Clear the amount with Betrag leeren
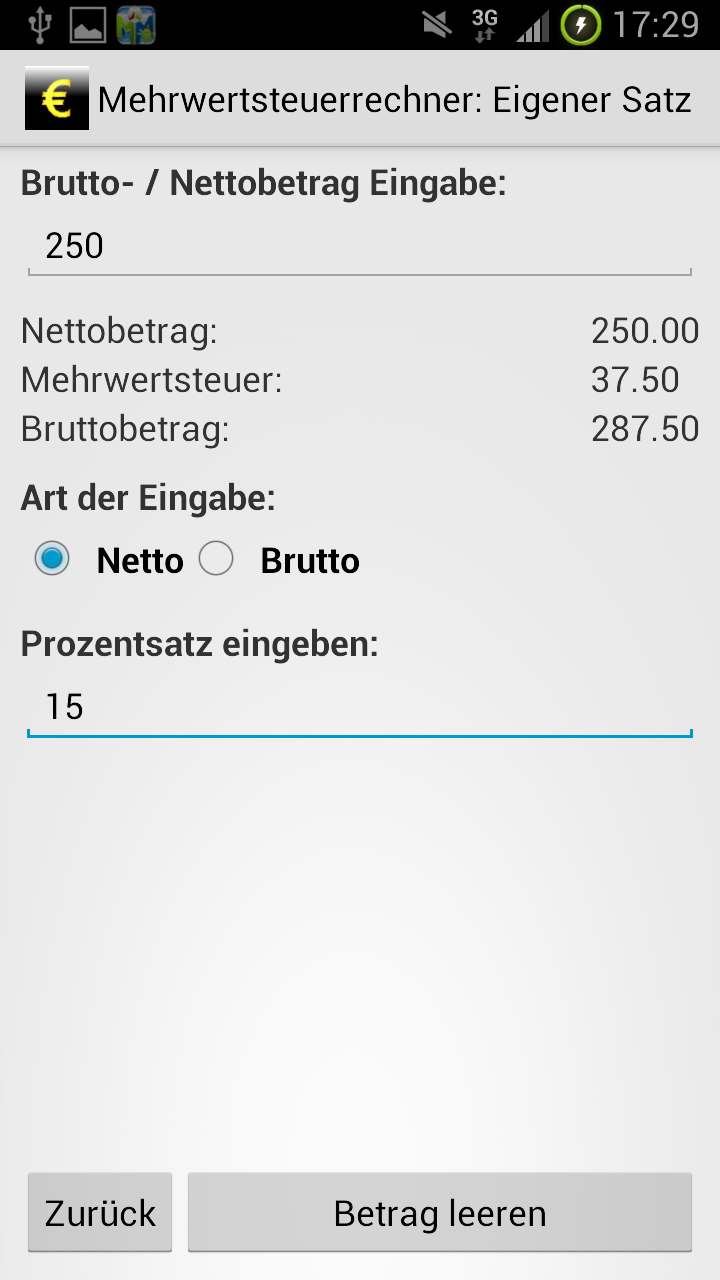720x1280 pixels. [440, 1213]
